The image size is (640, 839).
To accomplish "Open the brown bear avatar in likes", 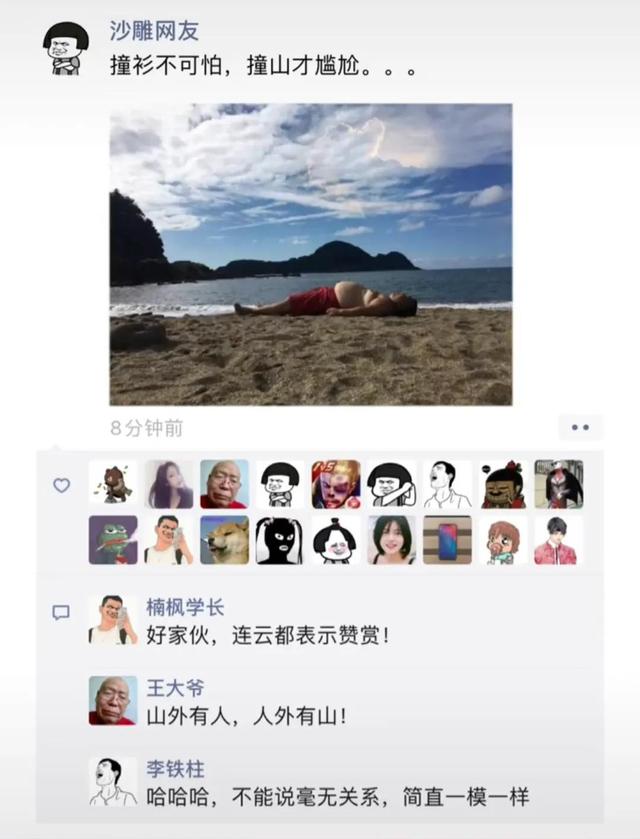I will pos(113,484).
